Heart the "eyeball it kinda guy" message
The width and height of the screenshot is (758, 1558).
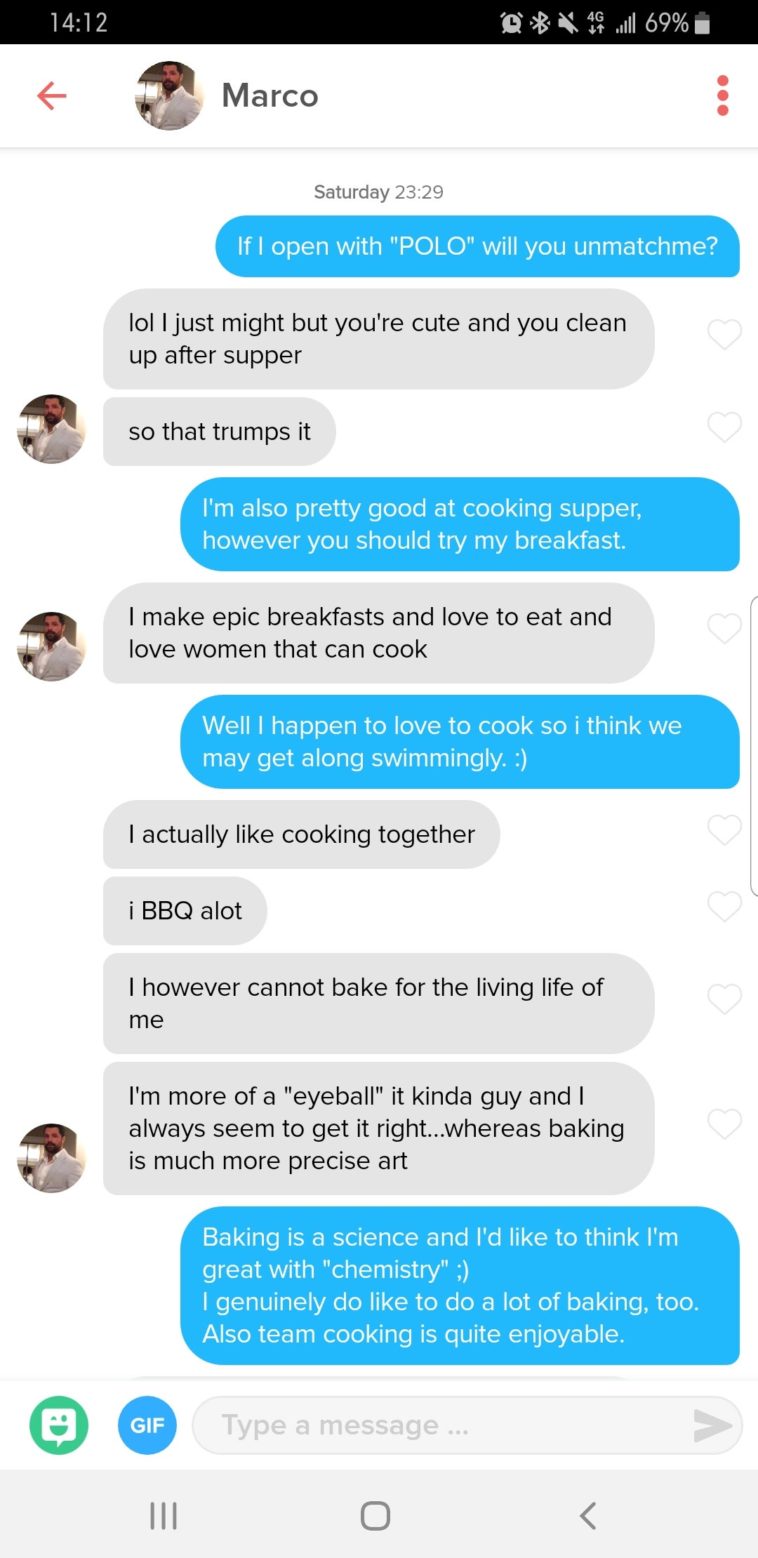point(724,1124)
